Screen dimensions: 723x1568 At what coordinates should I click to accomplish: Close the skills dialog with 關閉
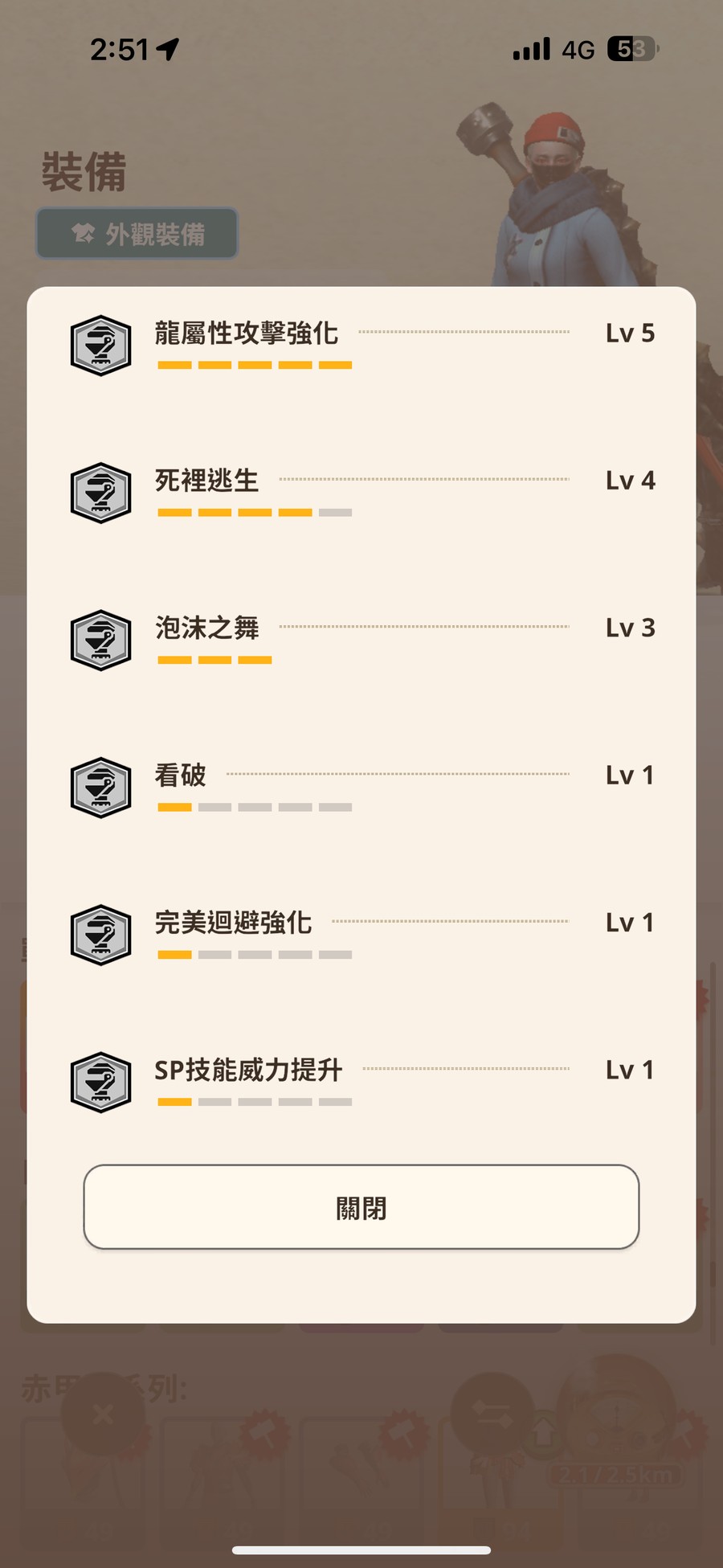coord(361,1207)
